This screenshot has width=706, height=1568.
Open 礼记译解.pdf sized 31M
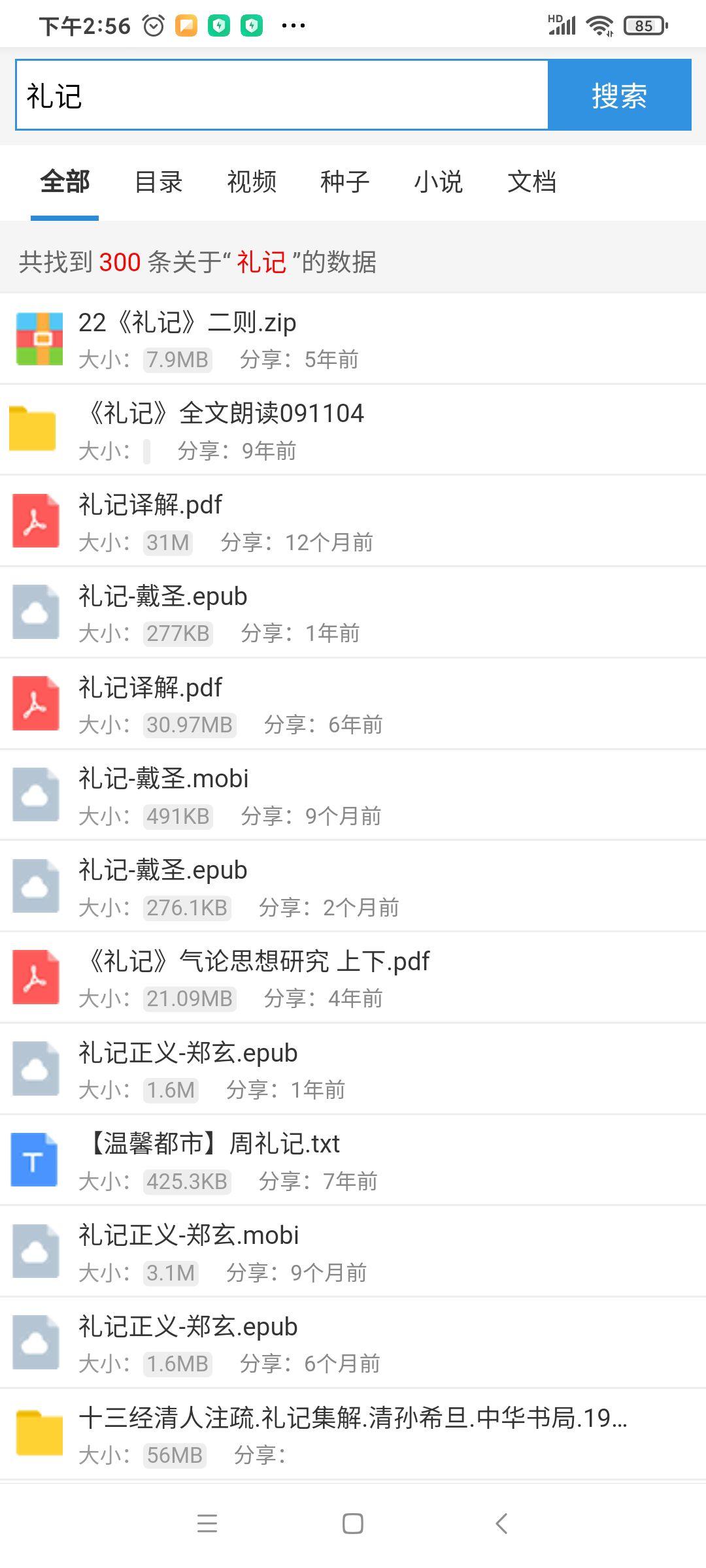150,505
